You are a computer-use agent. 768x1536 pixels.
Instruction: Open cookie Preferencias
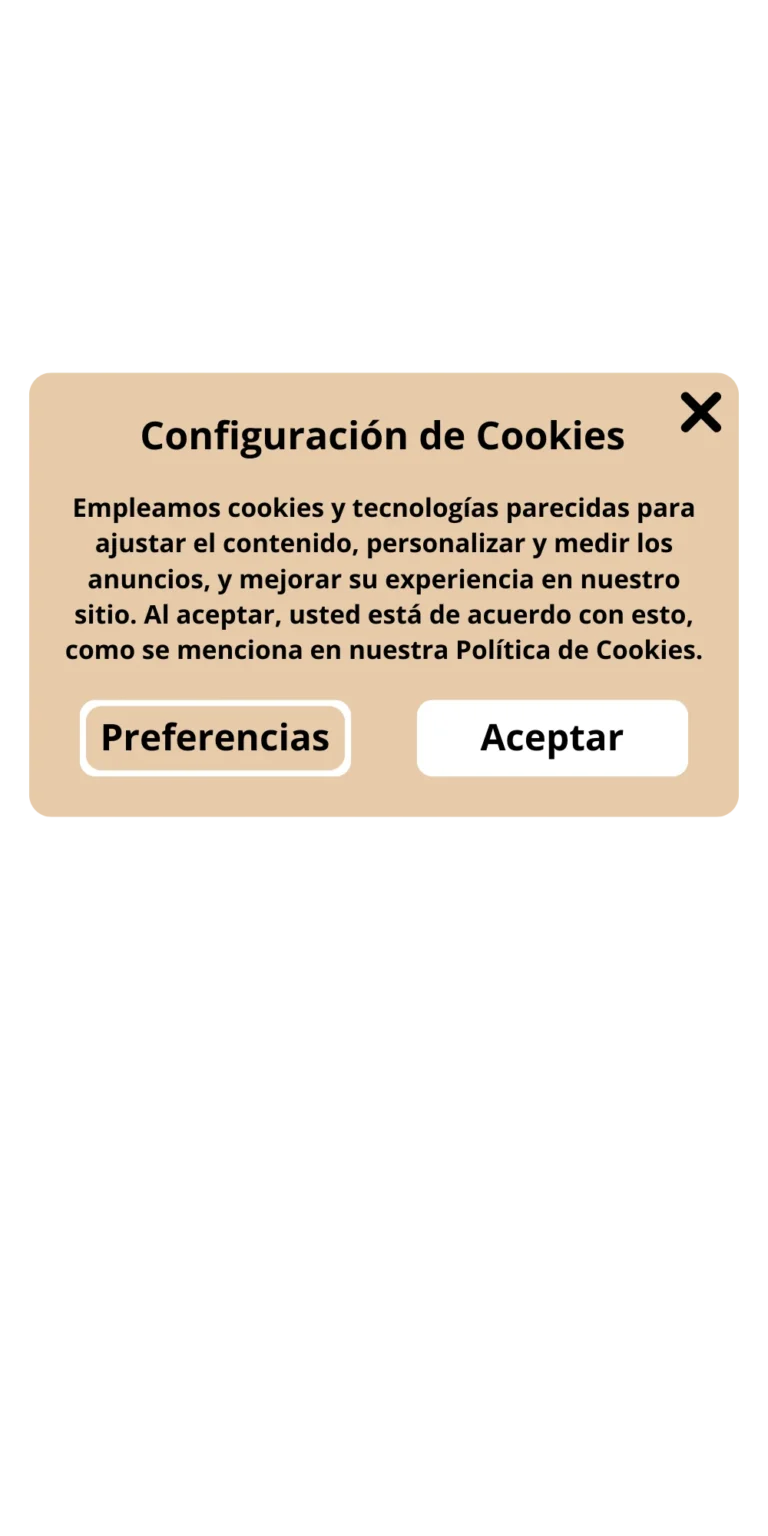pyautogui.click(x=215, y=738)
